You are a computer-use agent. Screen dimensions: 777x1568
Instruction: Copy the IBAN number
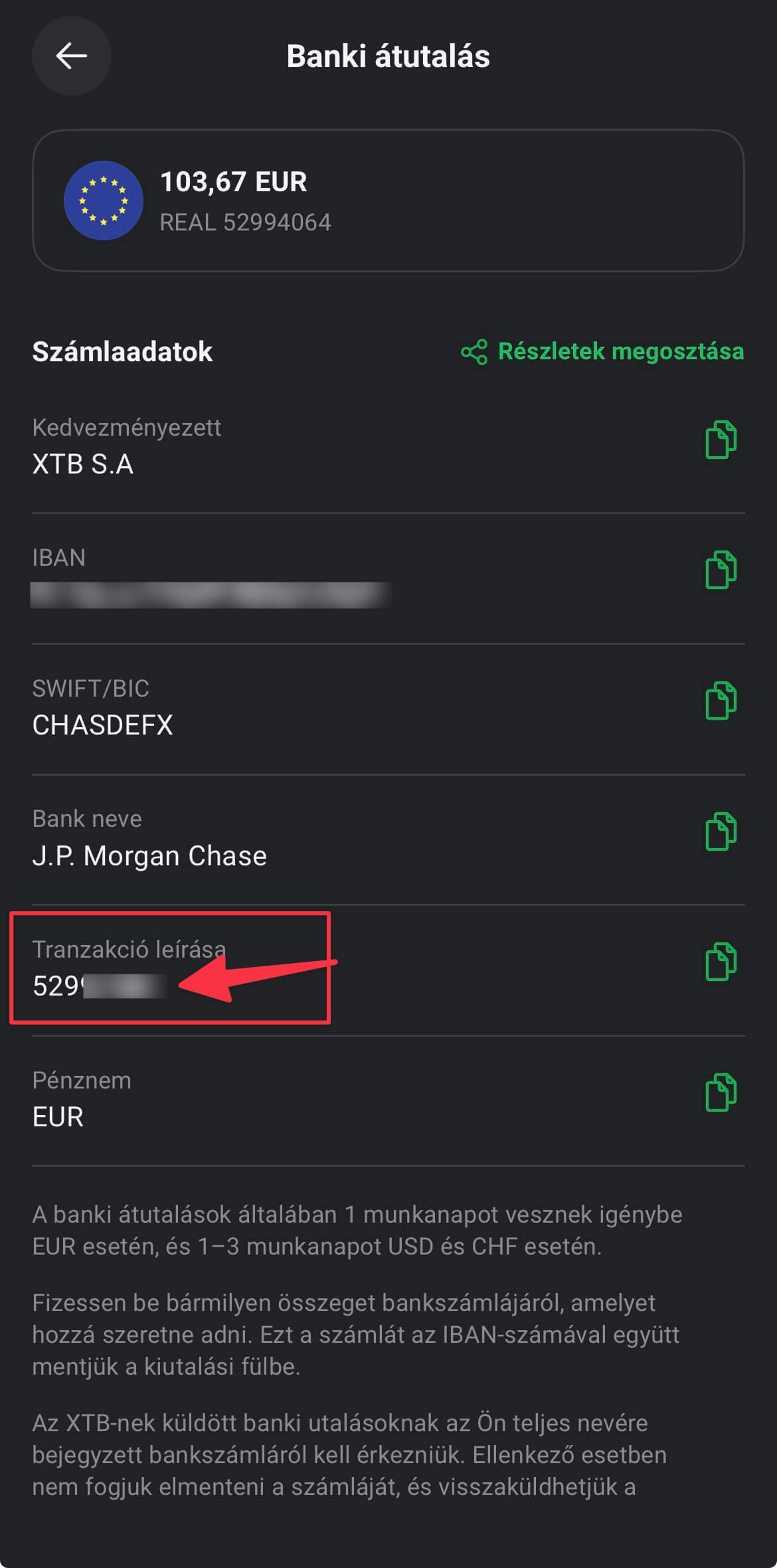[x=721, y=570]
